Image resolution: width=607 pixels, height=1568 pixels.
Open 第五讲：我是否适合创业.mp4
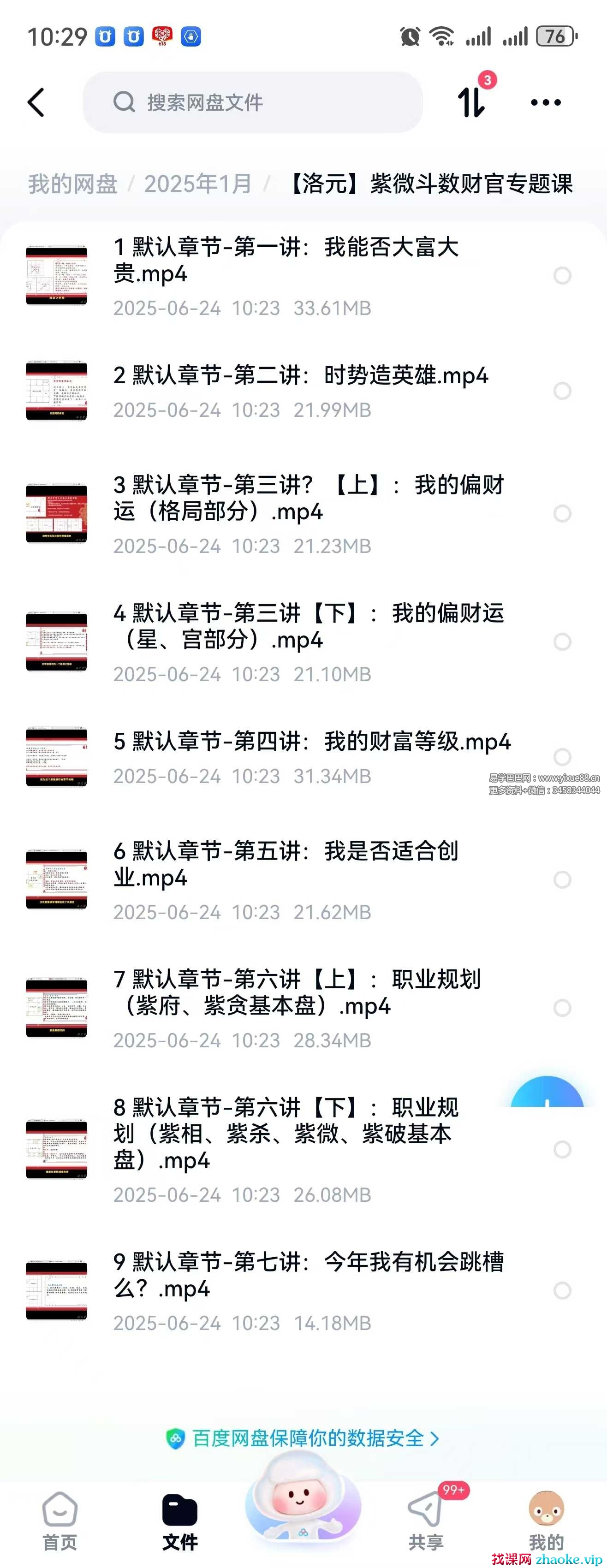(x=286, y=864)
